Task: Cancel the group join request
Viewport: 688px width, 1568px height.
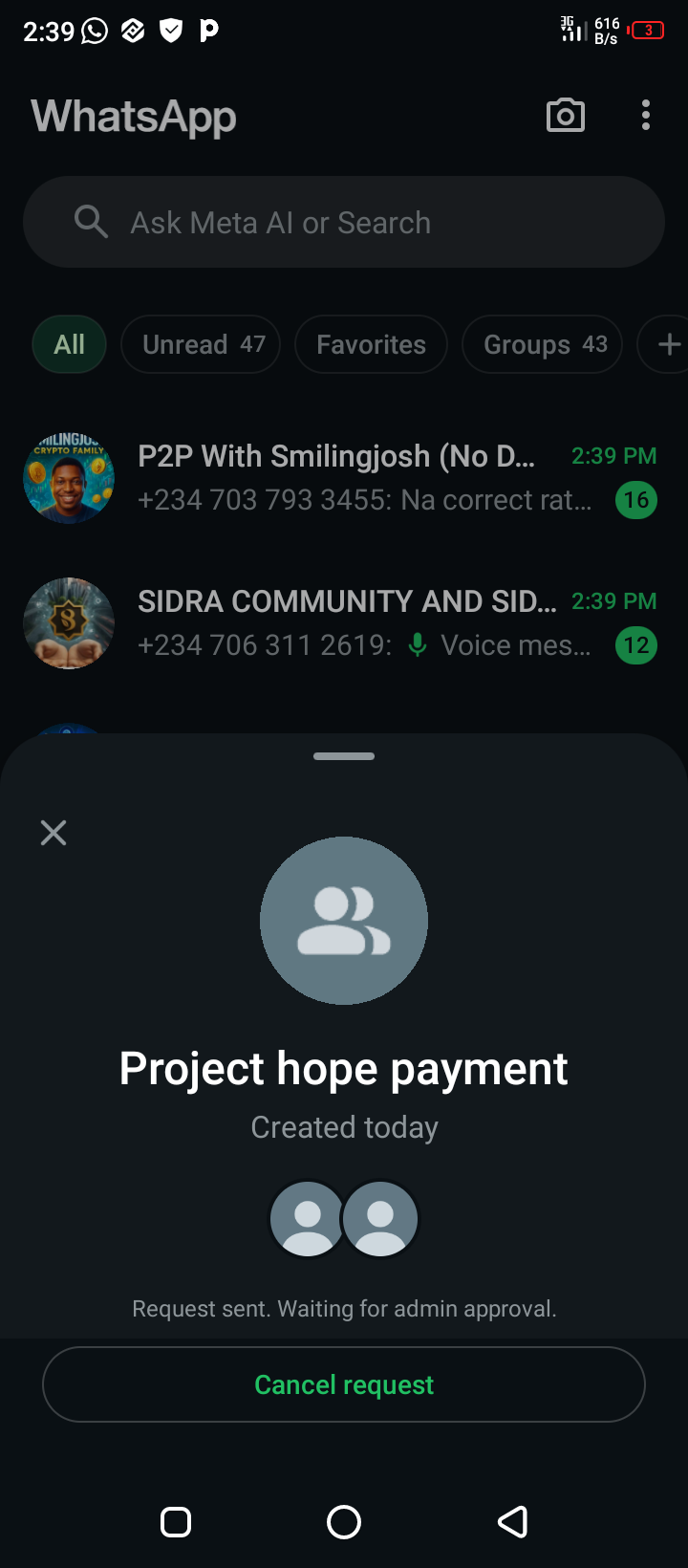Action: (x=344, y=1384)
